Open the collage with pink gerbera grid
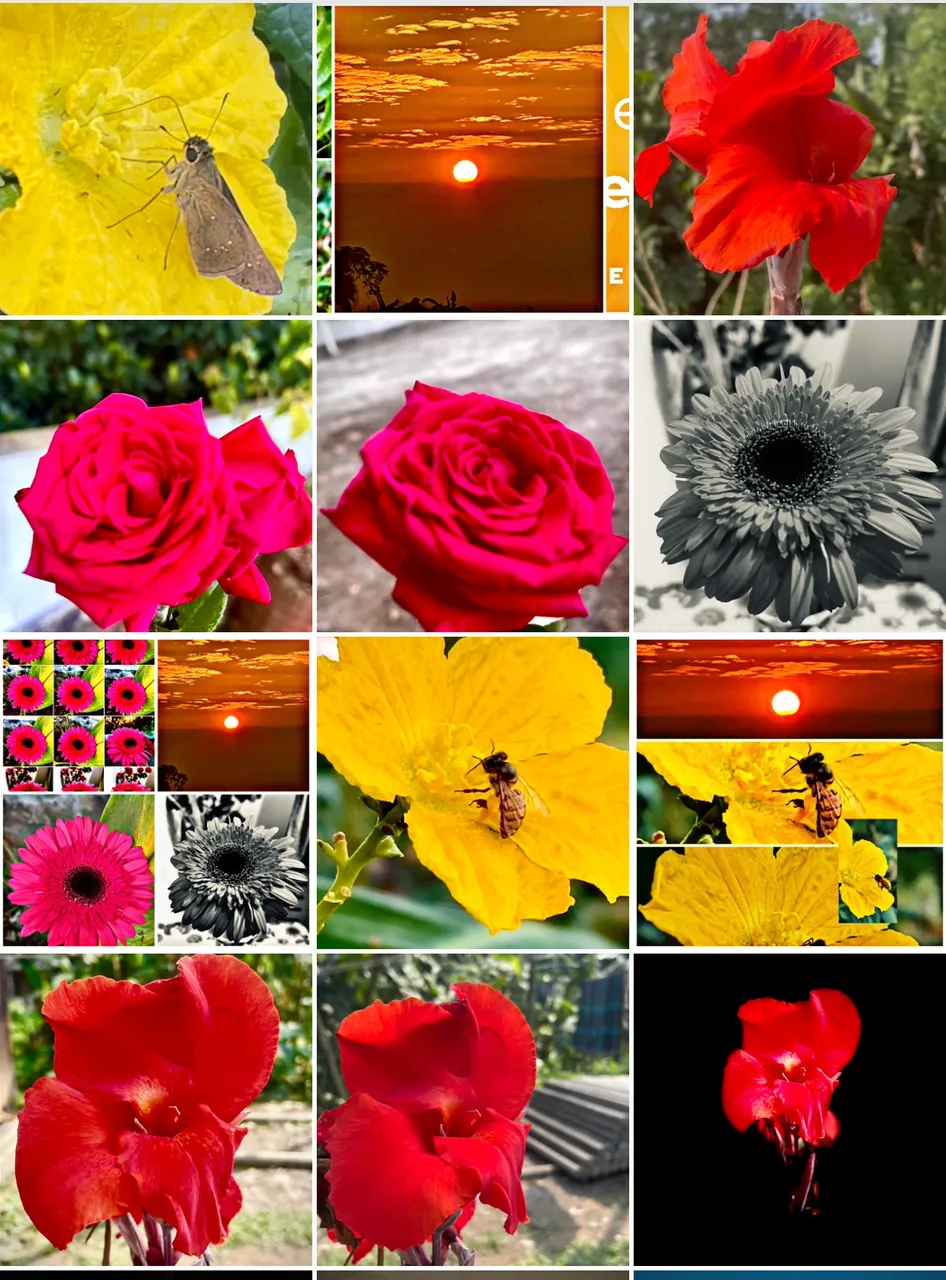 pyautogui.click(x=155, y=792)
